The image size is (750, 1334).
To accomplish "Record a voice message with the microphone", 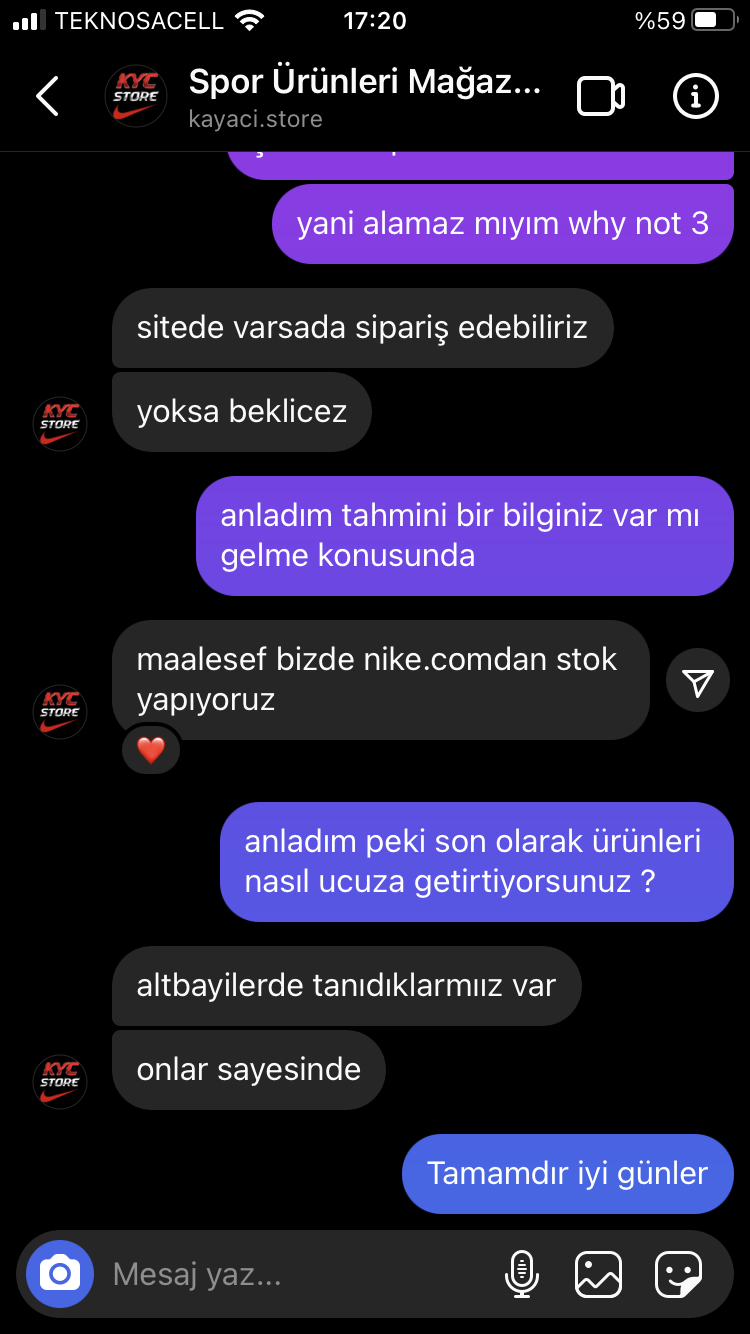I will [521, 1274].
